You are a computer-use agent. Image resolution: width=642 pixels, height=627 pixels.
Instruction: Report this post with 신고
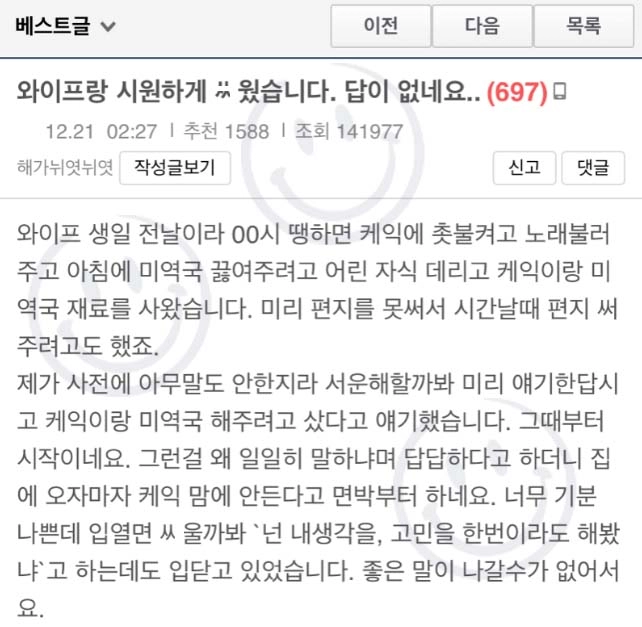(x=524, y=167)
